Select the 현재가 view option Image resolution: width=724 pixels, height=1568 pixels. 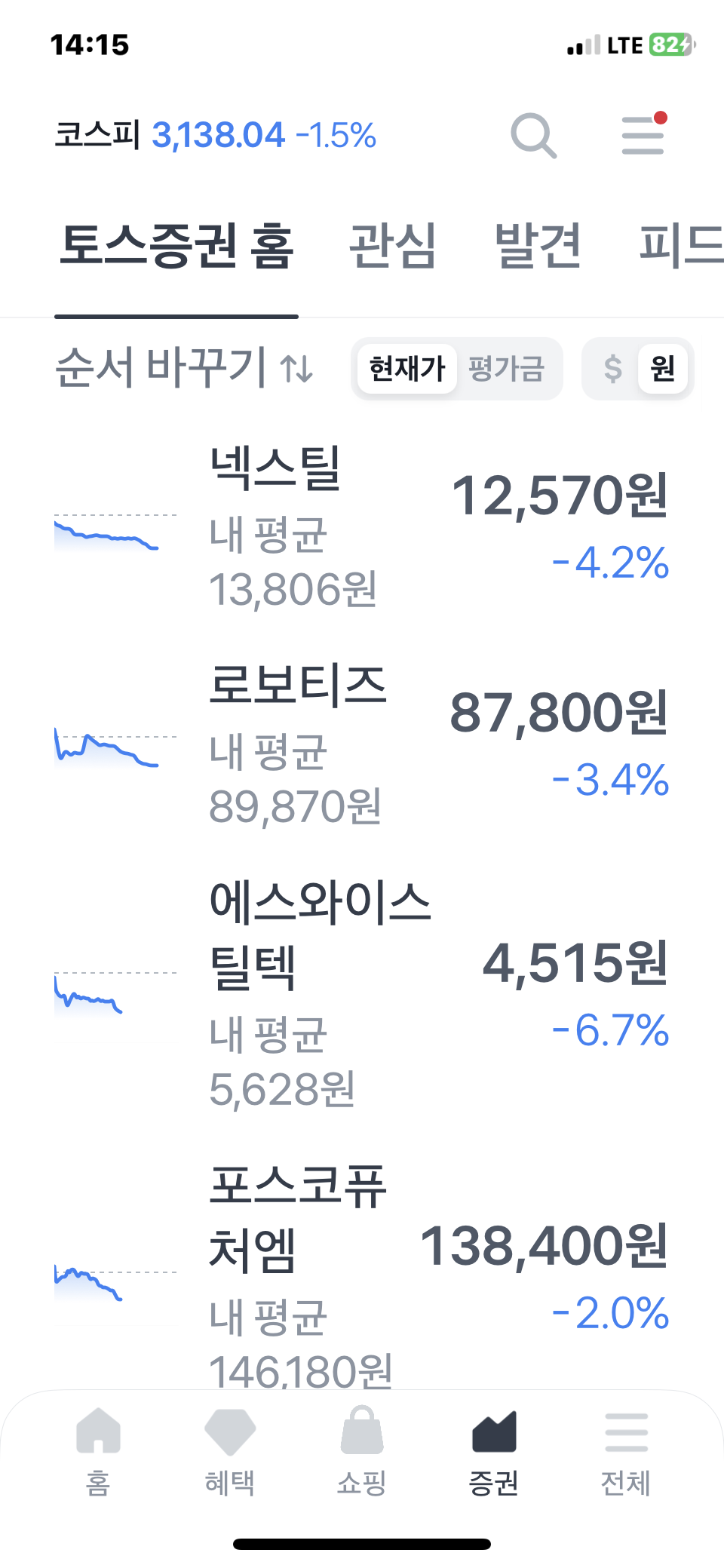click(407, 369)
